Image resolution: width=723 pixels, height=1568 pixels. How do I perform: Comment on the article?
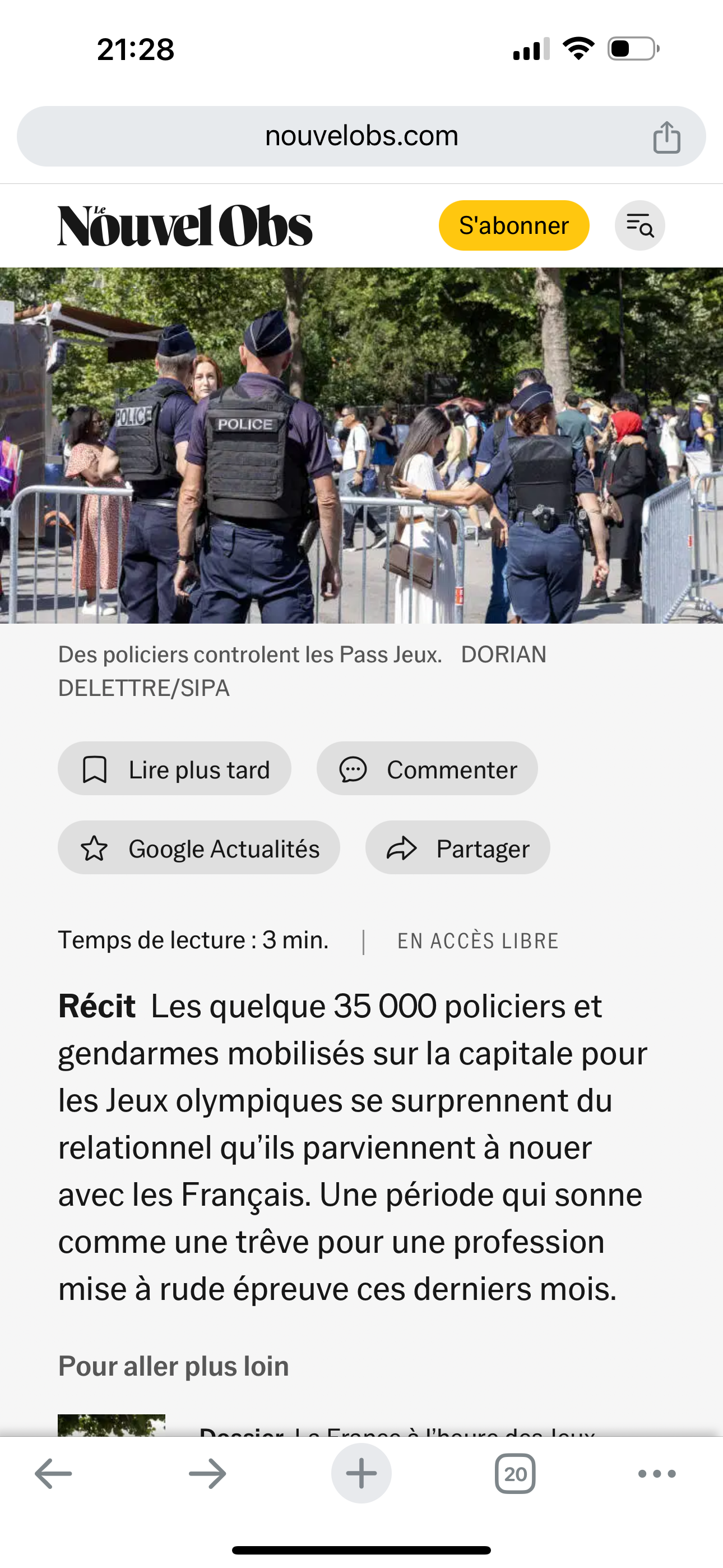(427, 769)
